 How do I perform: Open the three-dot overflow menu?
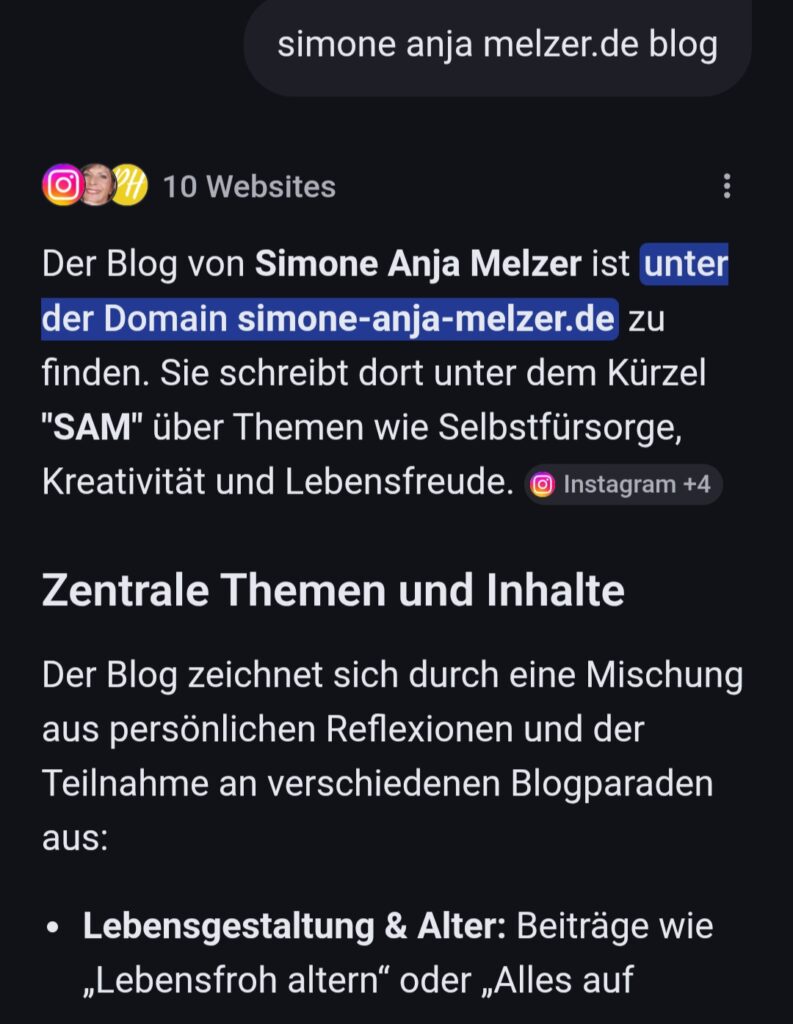coord(727,186)
